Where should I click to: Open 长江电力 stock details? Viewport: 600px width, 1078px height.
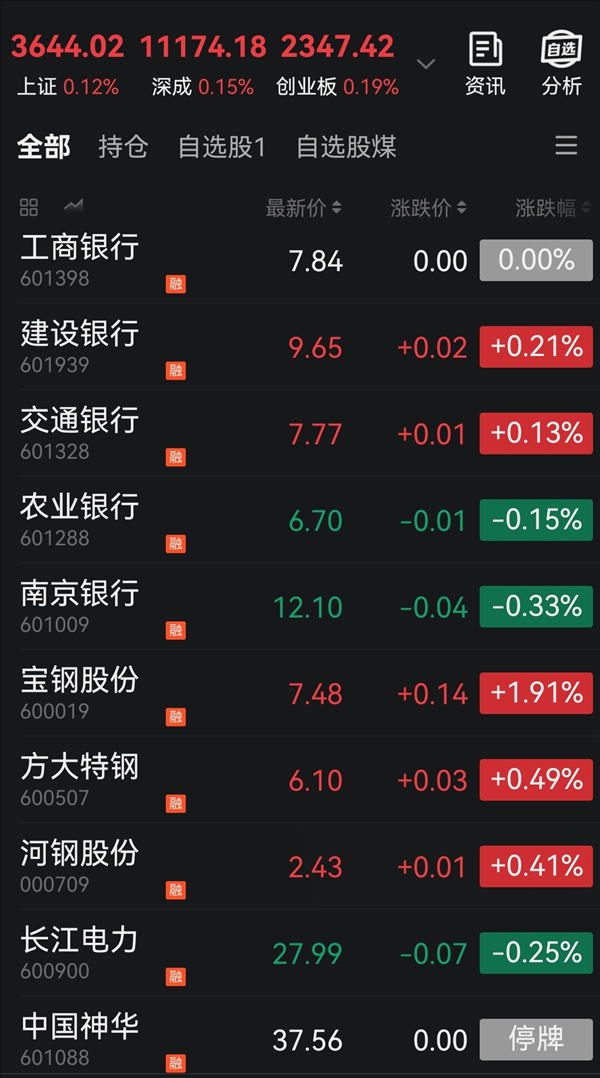300,954
